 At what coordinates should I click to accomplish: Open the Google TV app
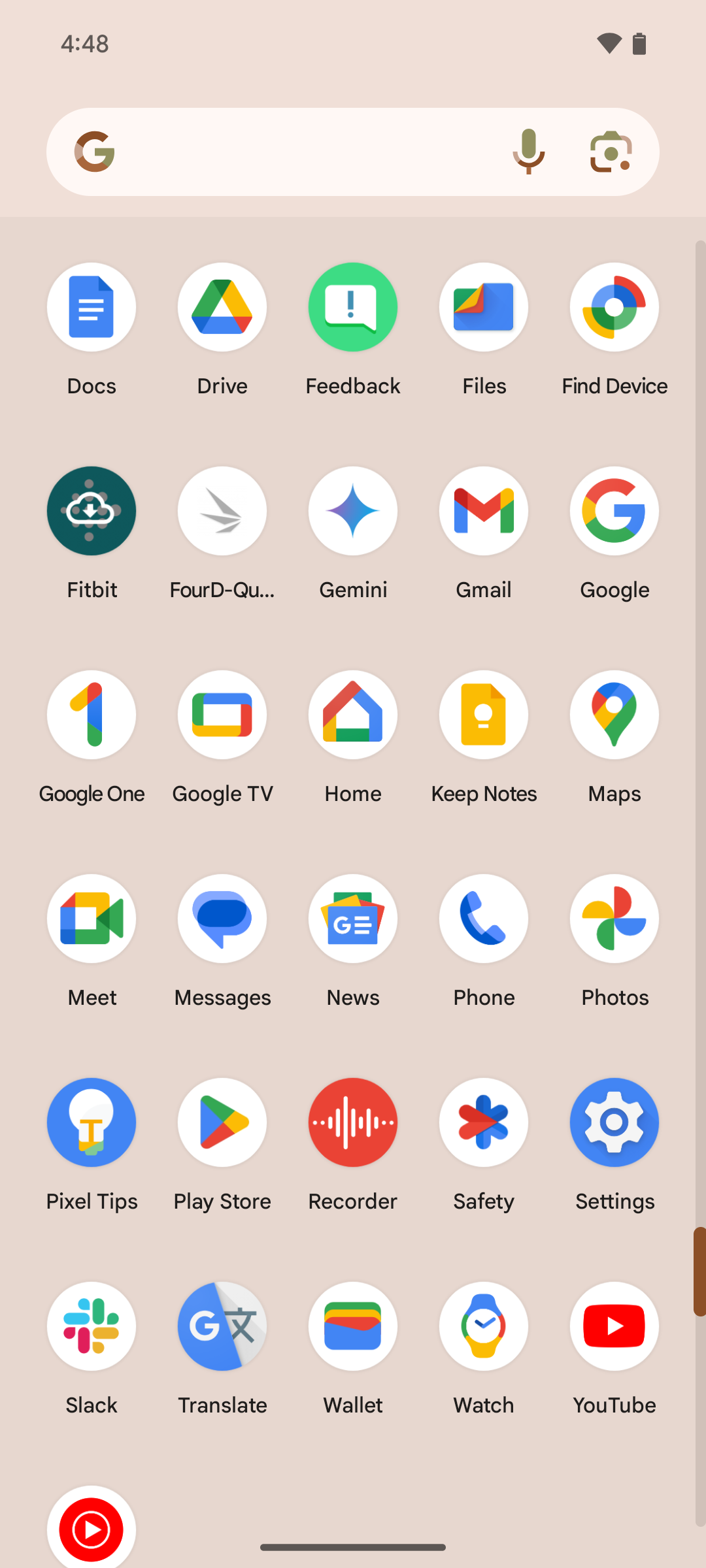222,715
